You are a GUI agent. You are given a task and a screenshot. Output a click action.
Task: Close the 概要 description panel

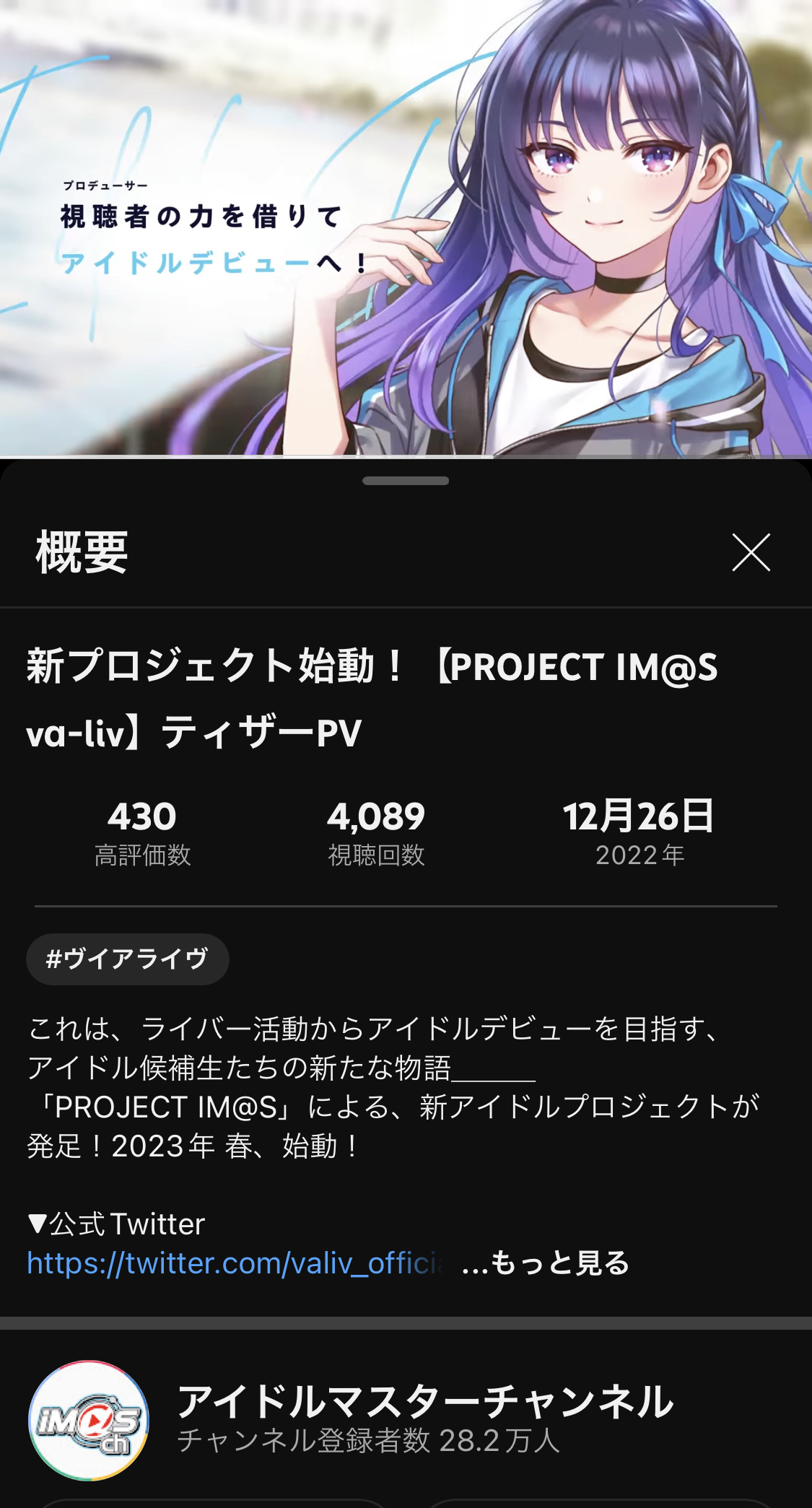751,553
